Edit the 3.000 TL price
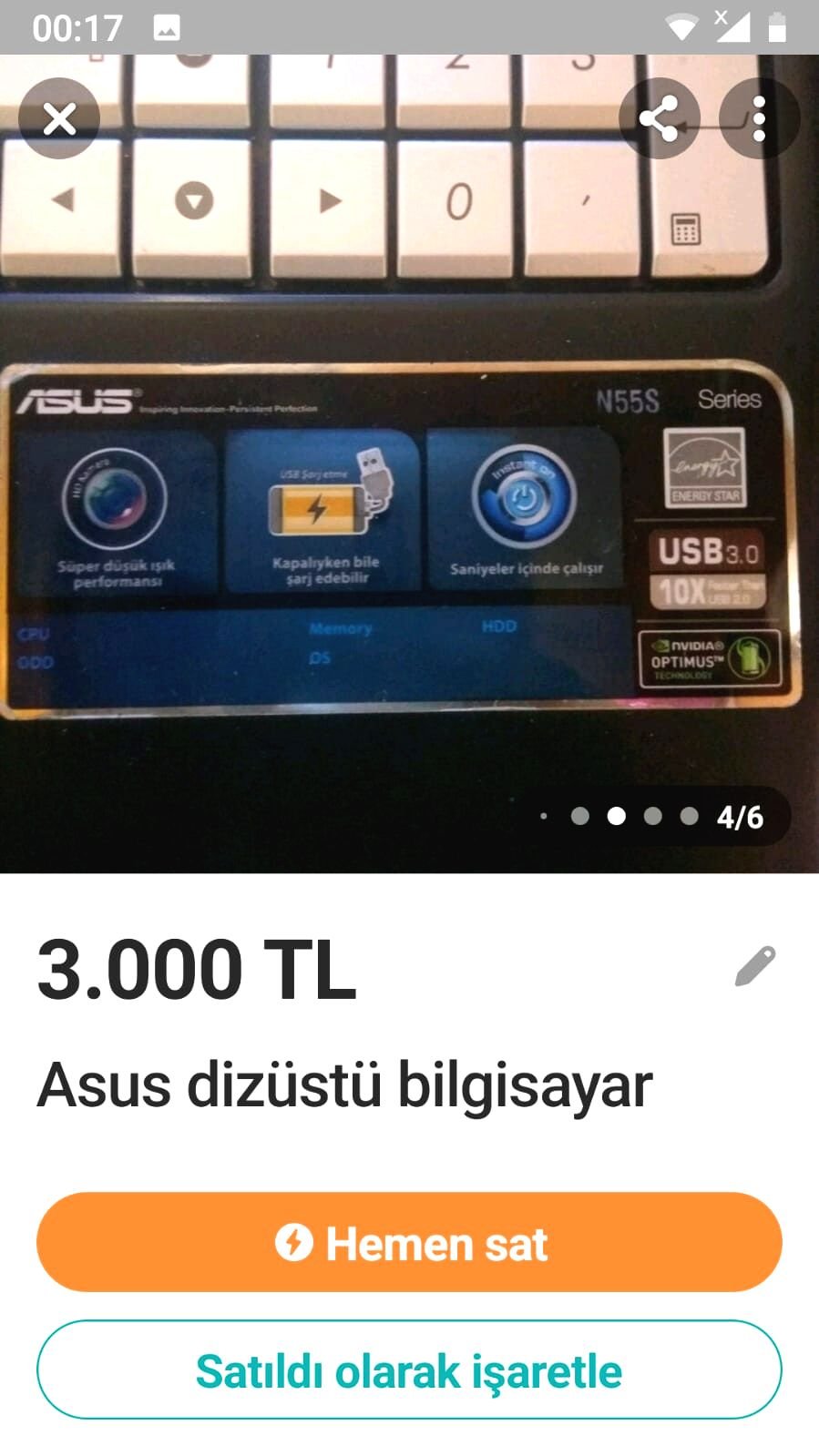Image resolution: width=819 pixels, height=1456 pixels. (x=755, y=966)
